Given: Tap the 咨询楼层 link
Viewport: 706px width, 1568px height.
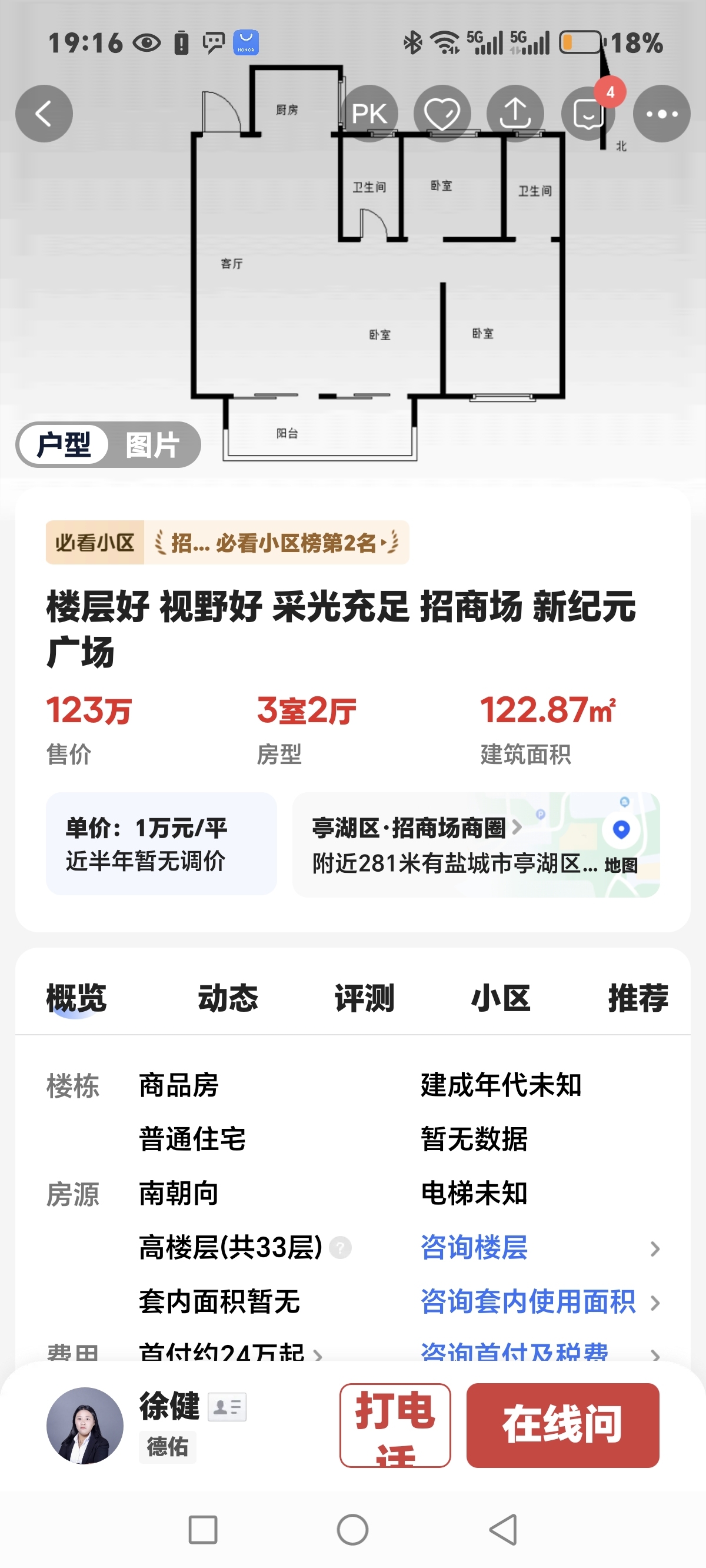Looking at the screenshot, I should 475,1247.
